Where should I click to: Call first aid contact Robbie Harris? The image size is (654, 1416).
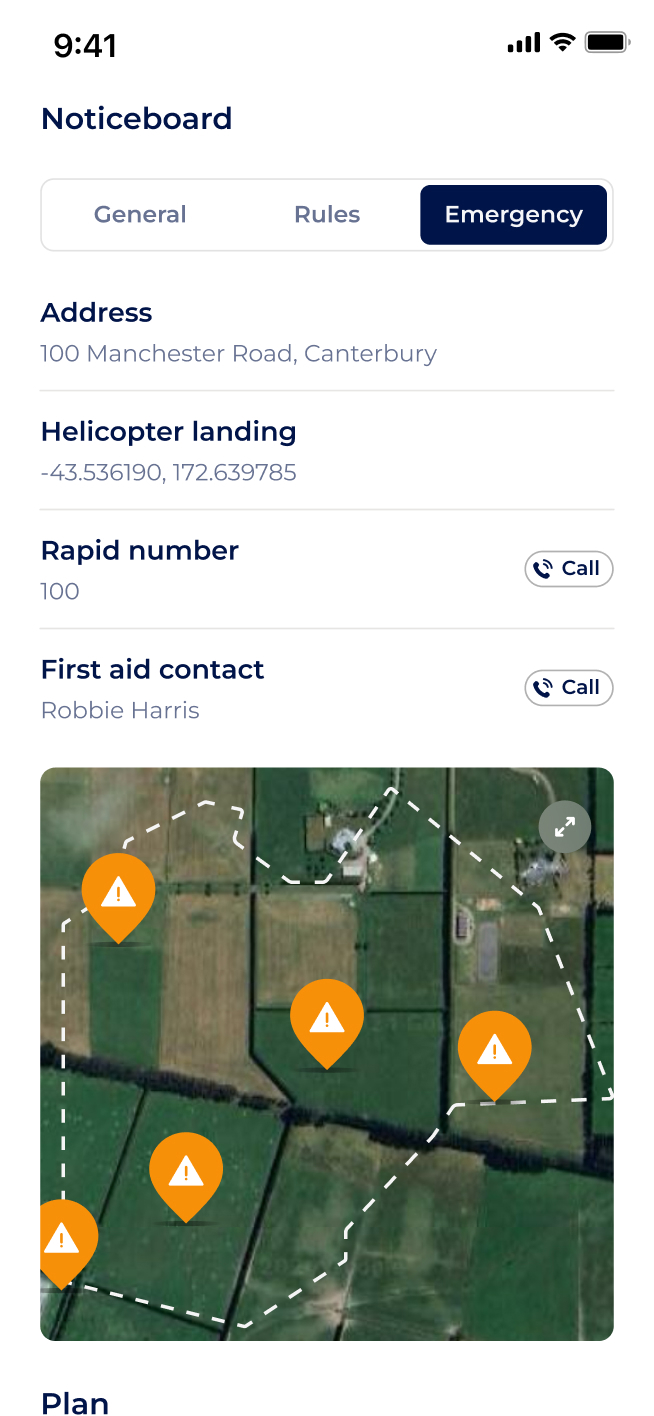point(568,688)
